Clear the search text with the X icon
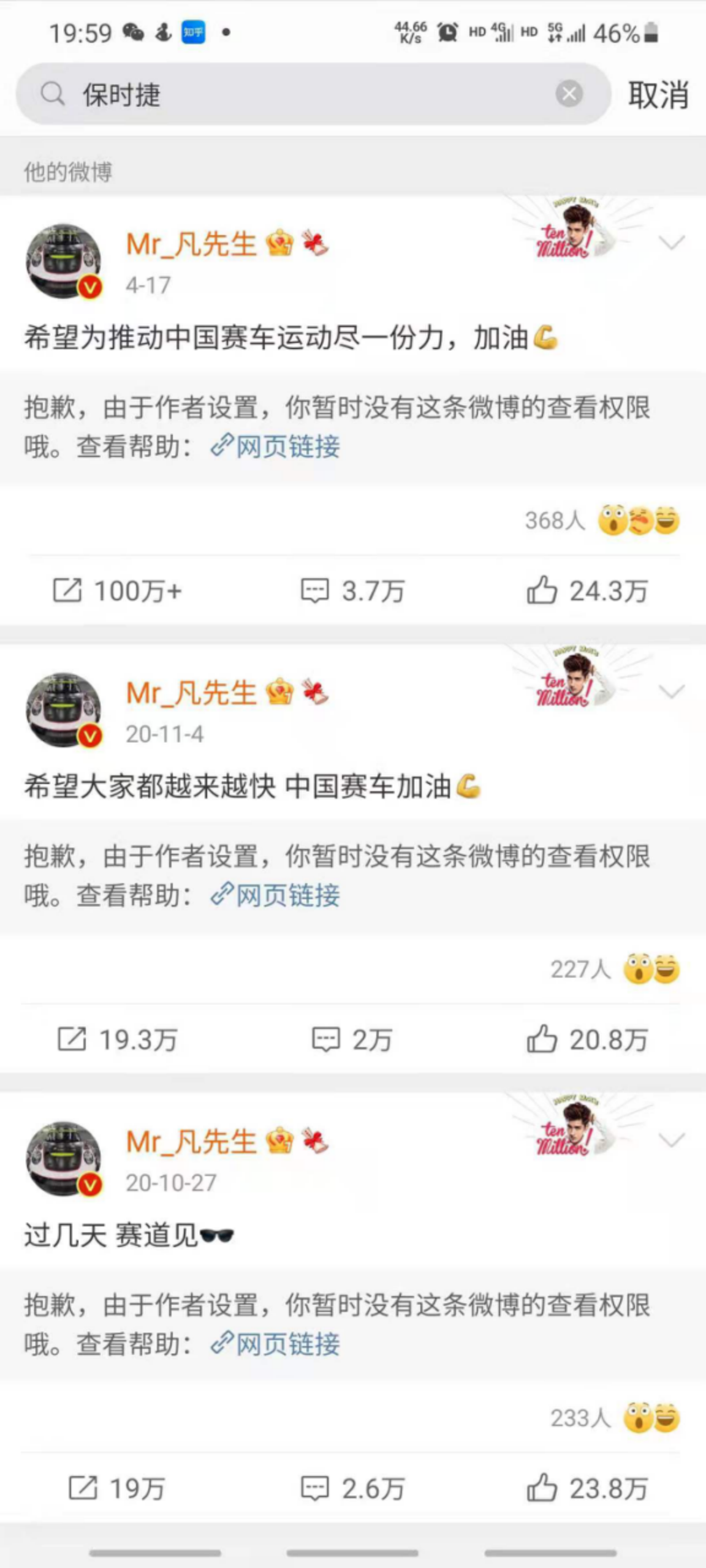706x1568 pixels. click(x=569, y=94)
